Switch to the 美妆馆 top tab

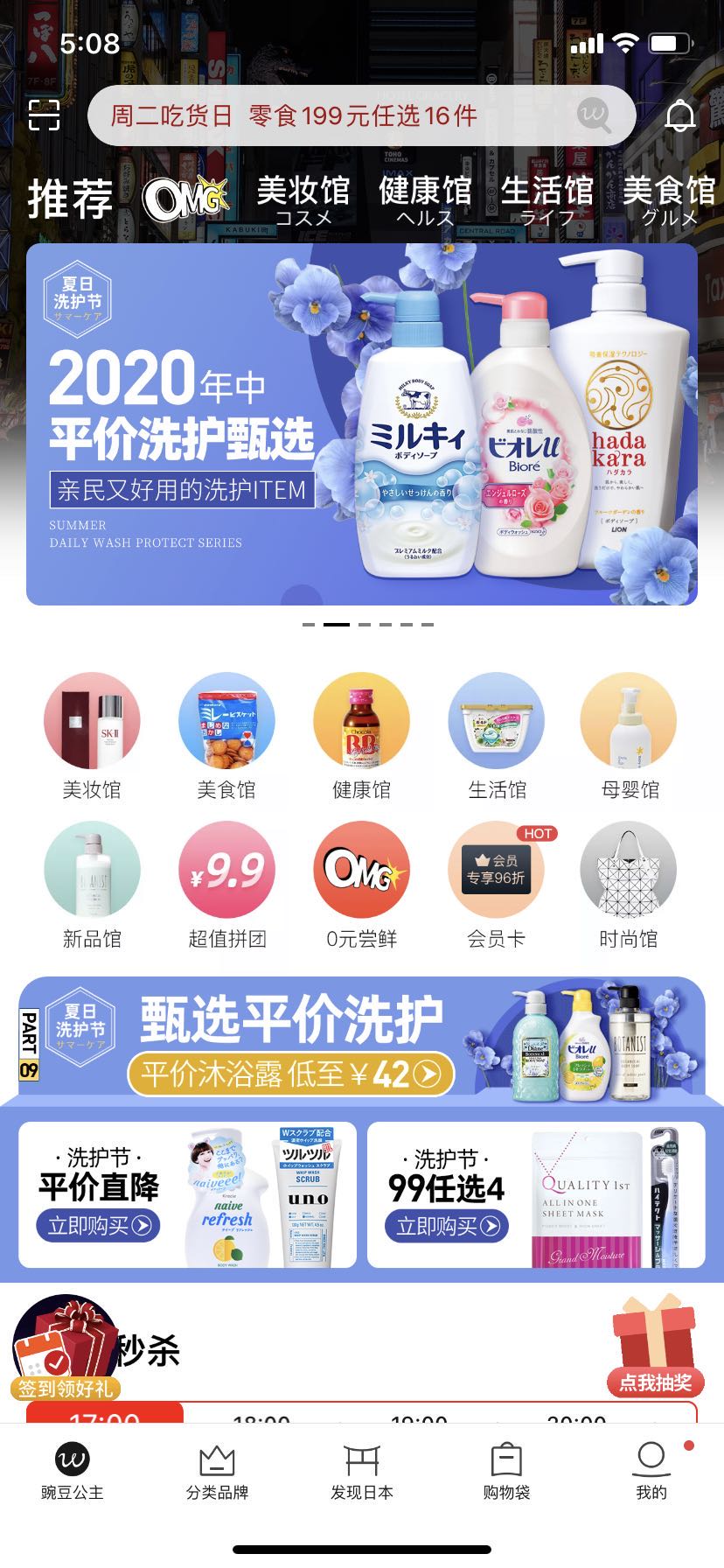click(303, 200)
